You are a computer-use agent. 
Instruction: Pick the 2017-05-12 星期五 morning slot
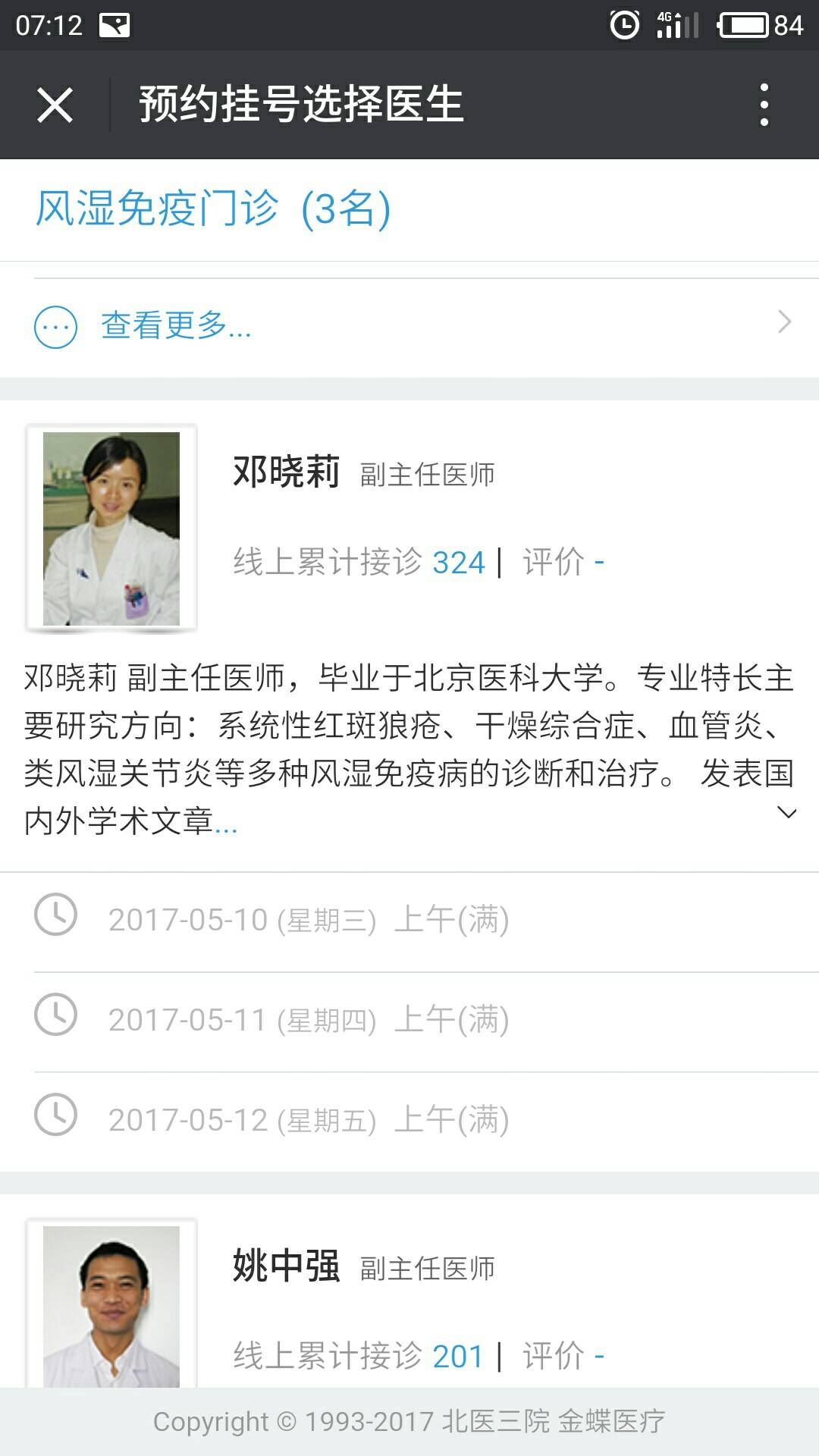click(308, 1121)
